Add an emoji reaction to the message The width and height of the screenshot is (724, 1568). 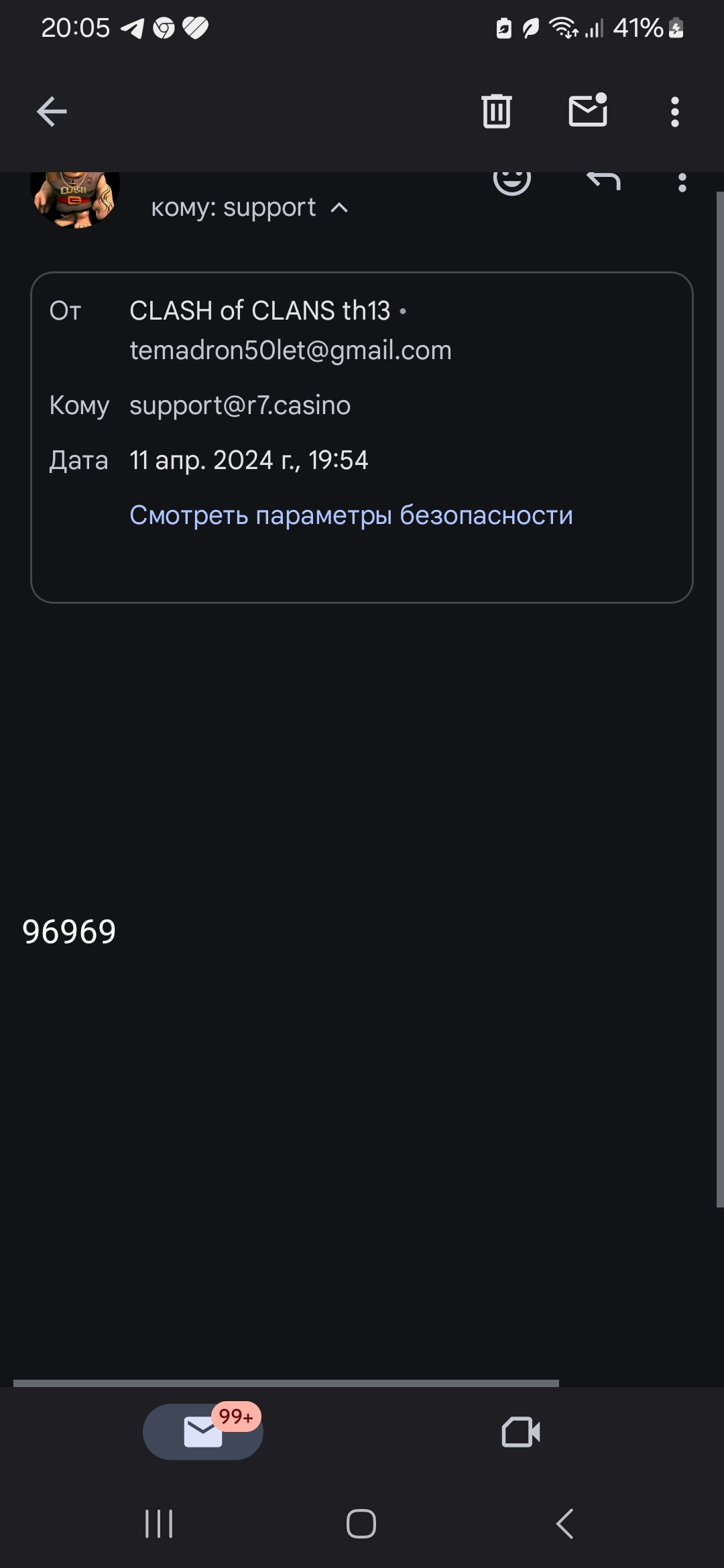click(x=512, y=182)
